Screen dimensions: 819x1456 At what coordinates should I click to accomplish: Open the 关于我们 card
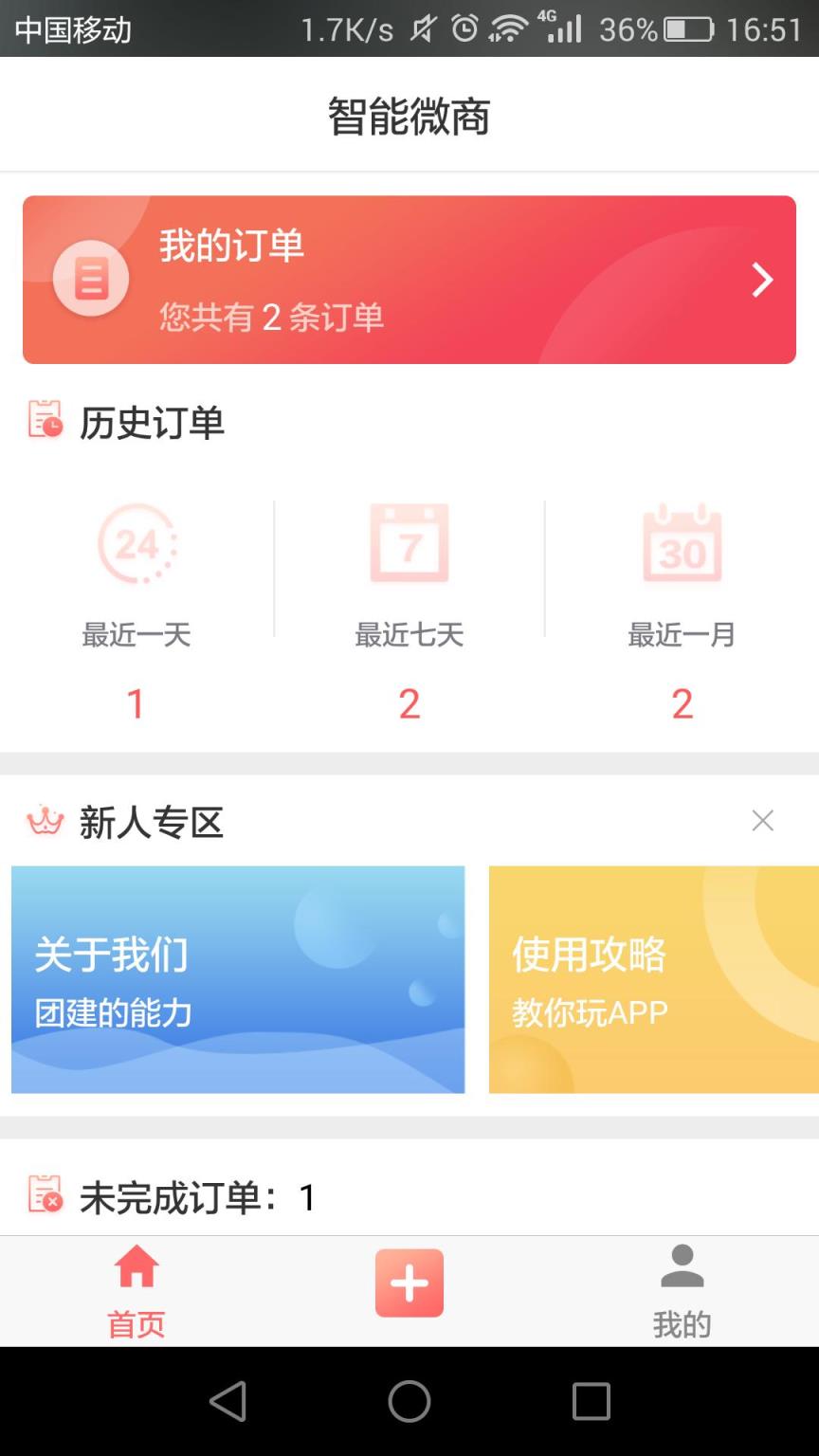pyautogui.click(x=237, y=979)
